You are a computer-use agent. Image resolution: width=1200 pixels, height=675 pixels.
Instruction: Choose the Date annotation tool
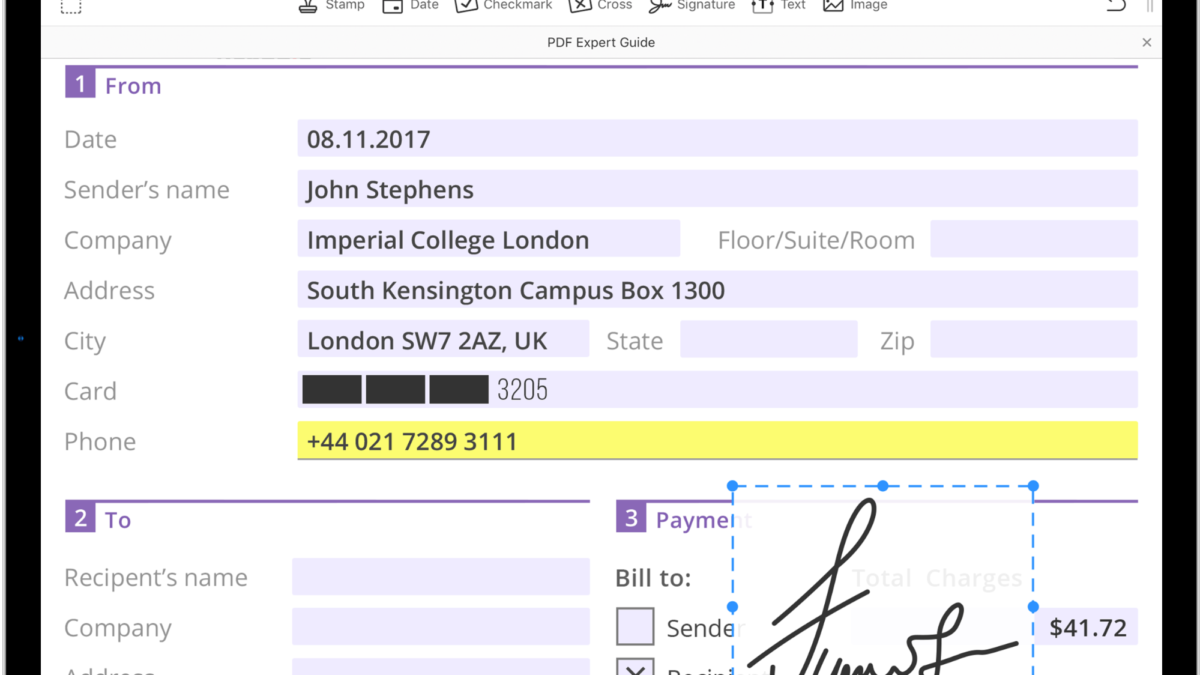tap(410, 5)
